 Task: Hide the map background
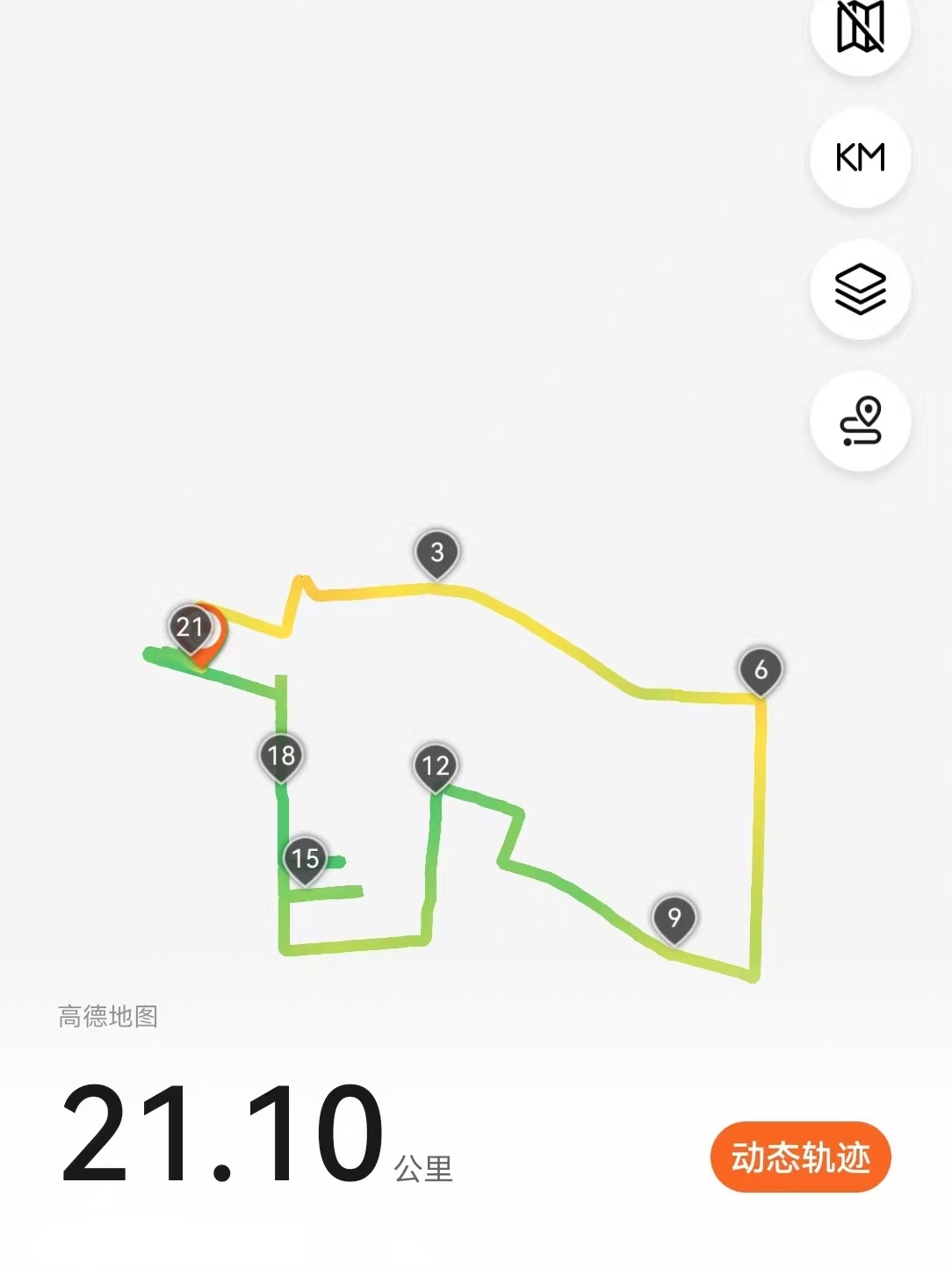[860, 27]
